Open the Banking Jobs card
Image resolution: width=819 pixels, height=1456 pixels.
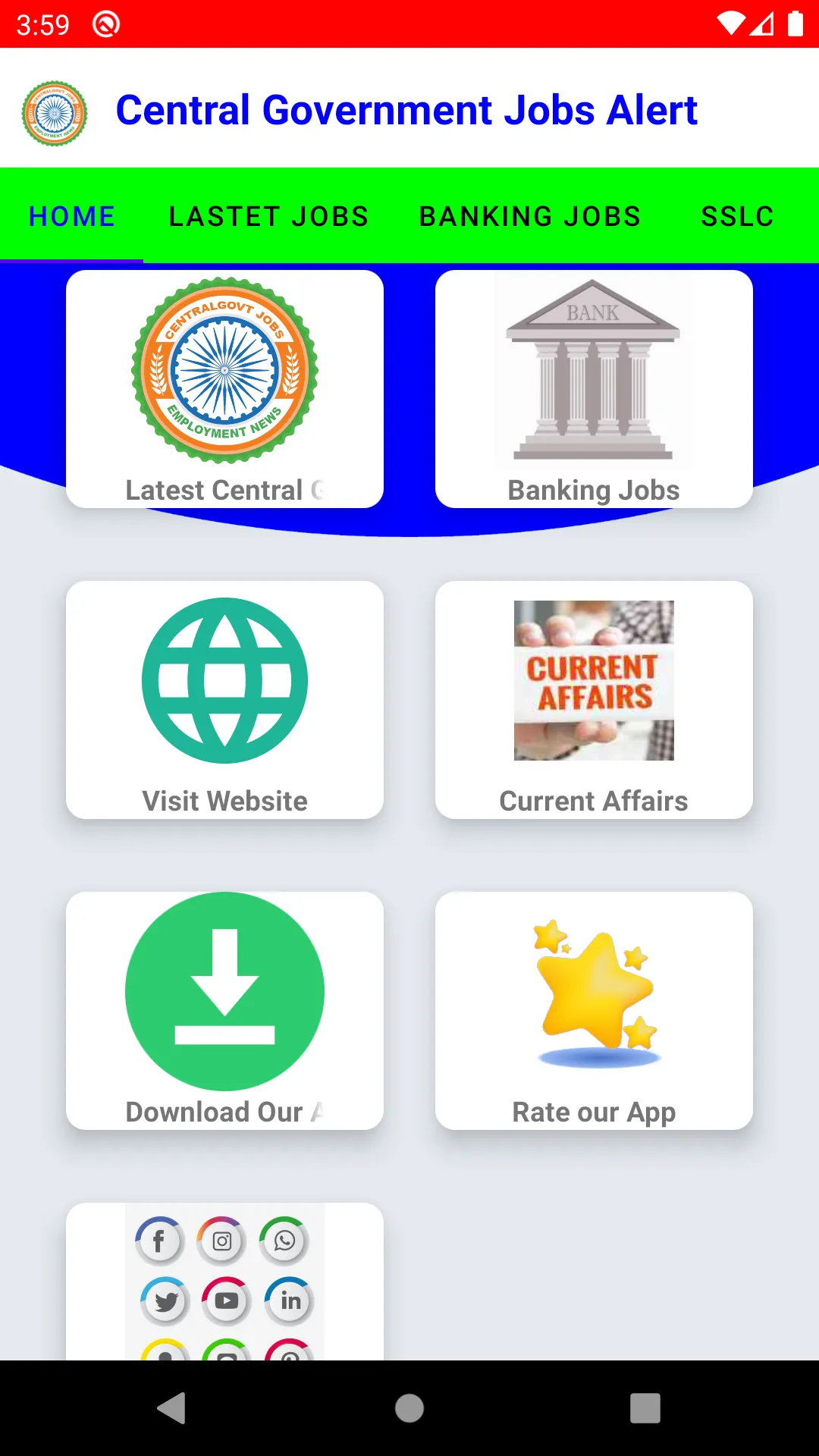(x=594, y=389)
